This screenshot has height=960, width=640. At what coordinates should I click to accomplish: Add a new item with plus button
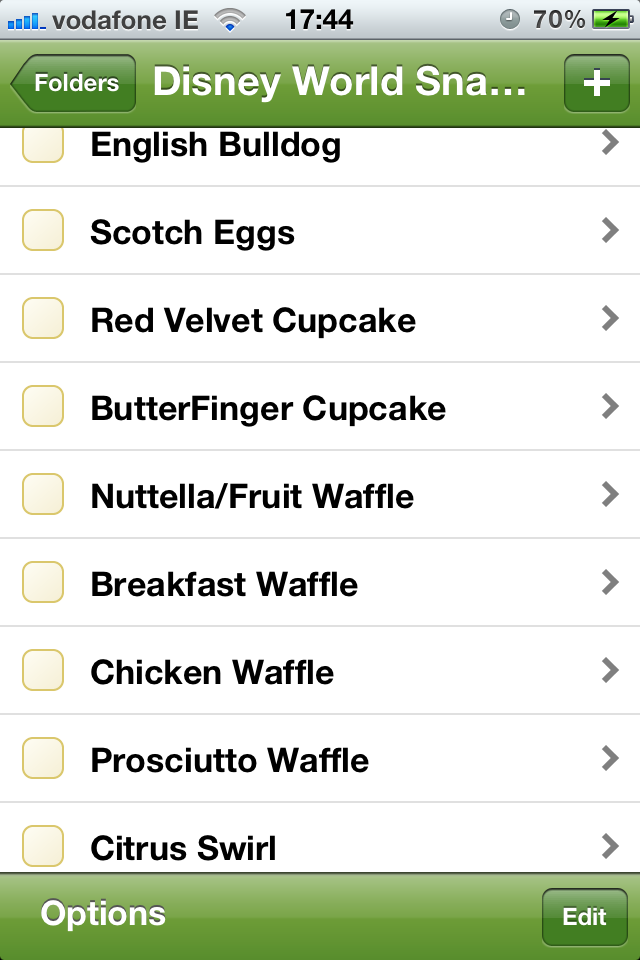[x=596, y=83]
